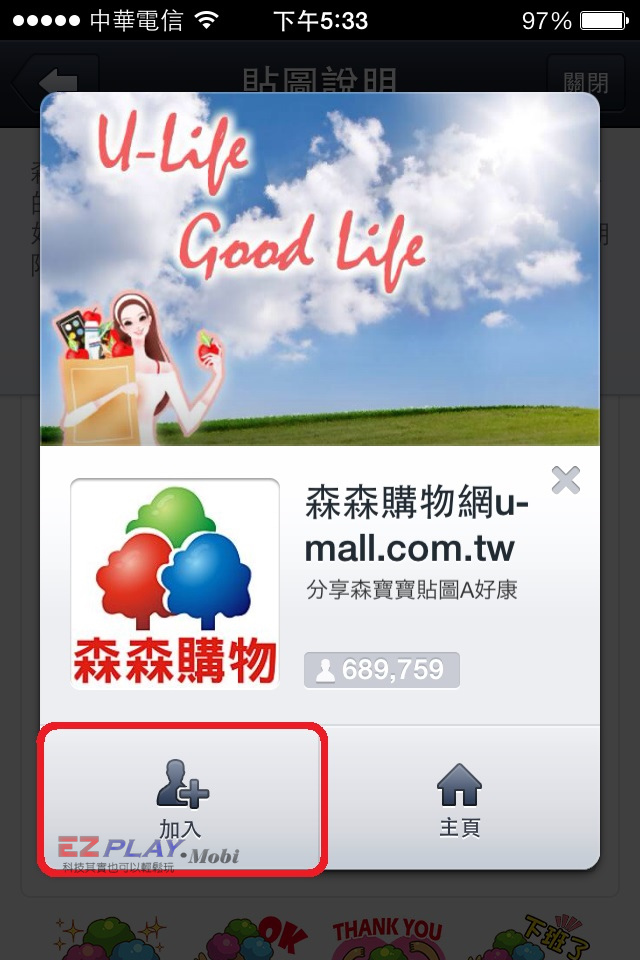Open the 主頁 home page of 森森購物網
Image resolution: width=640 pixels, height=960 pixels.
[460, 797]
